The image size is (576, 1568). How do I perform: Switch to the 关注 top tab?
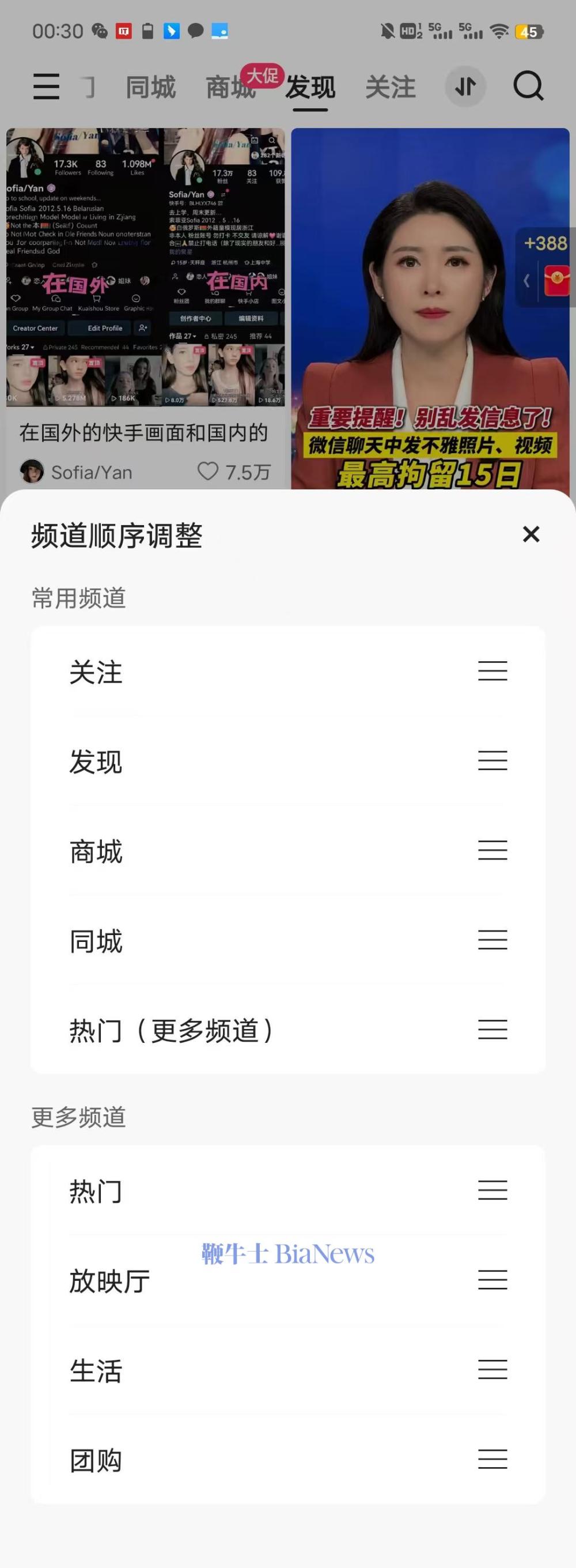coord(390,87)
